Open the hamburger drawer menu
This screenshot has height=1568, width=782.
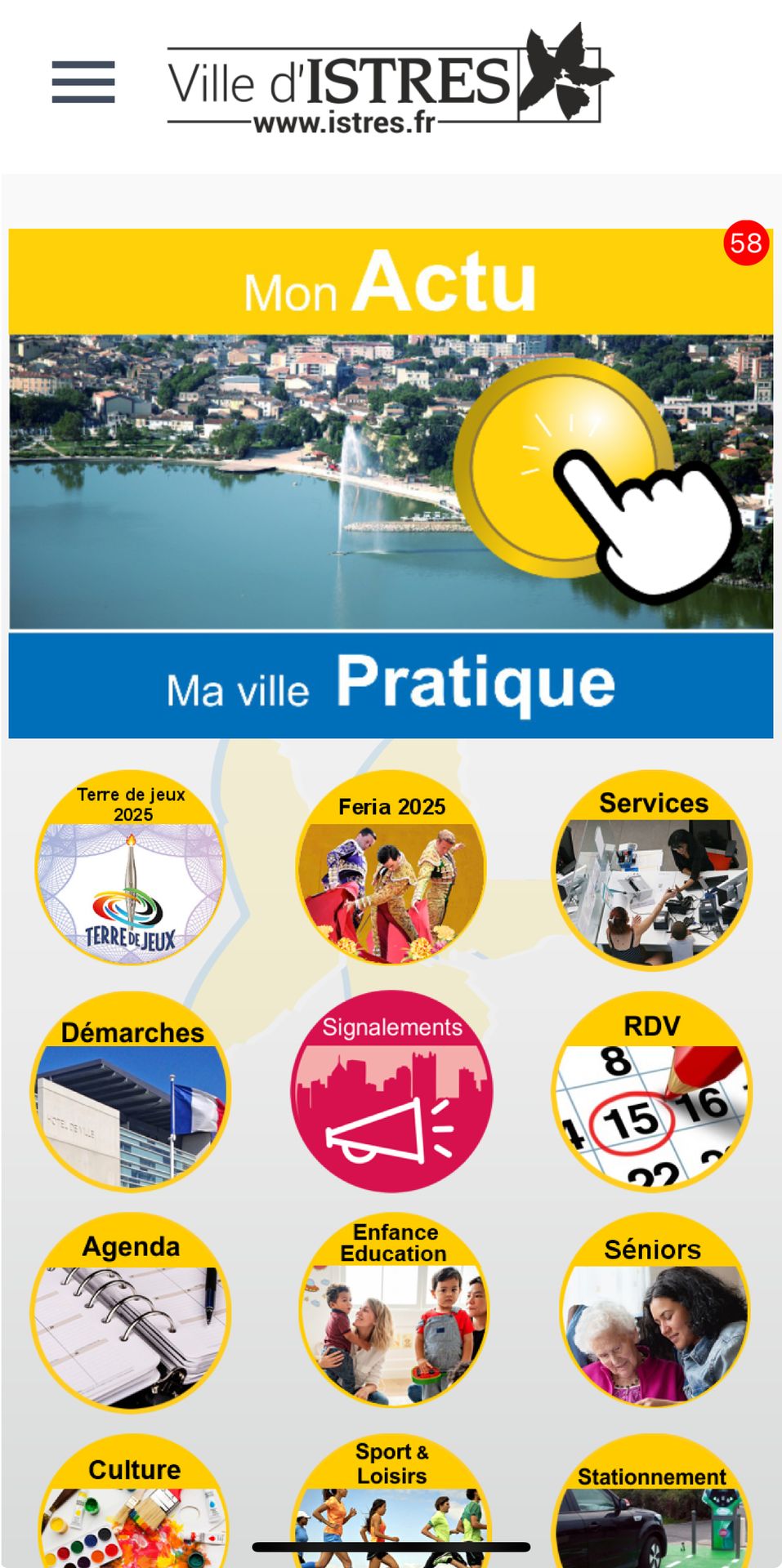click(83, 82)
